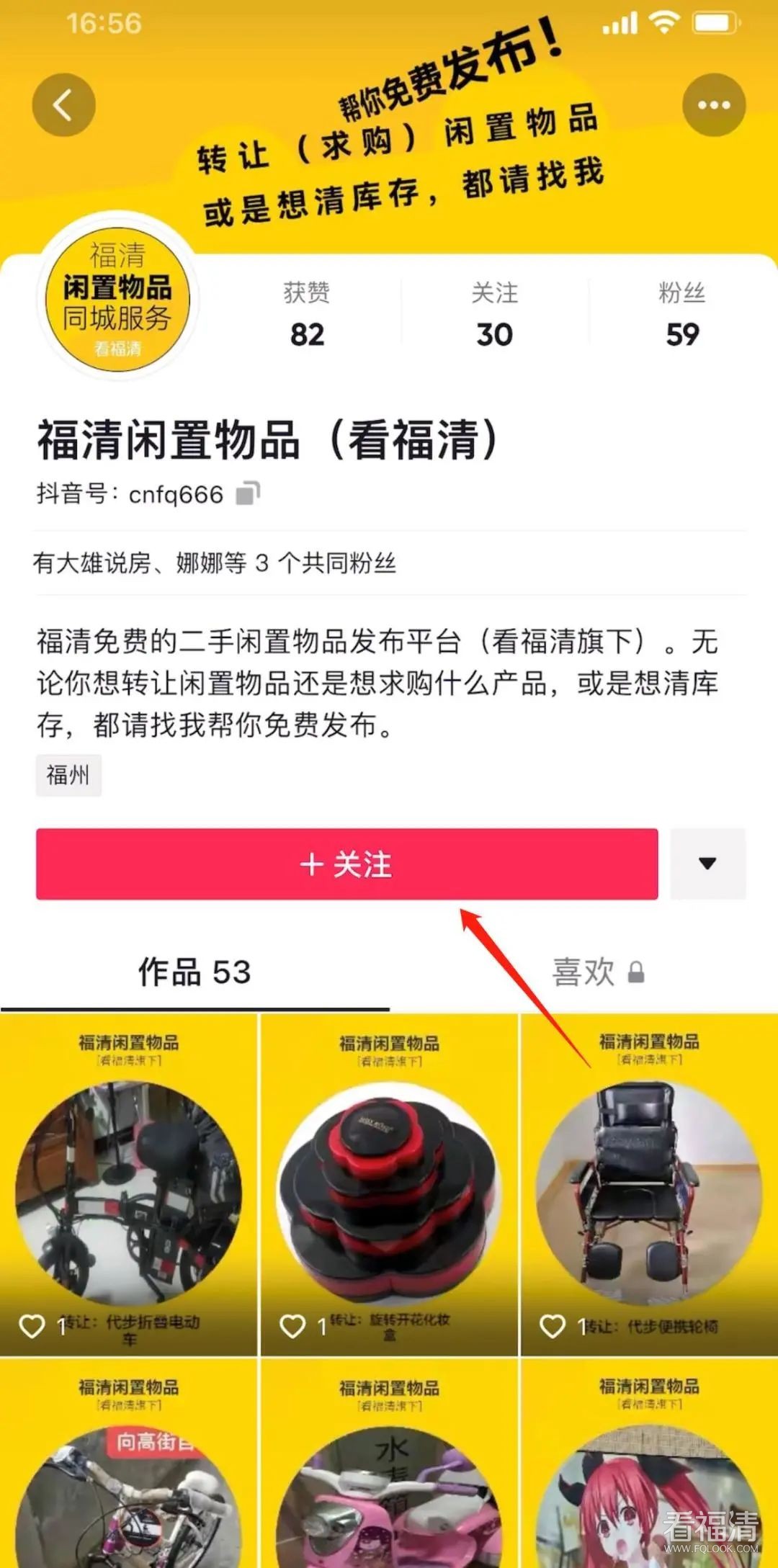This screenshot has height=1568, width=778.
Task: Open the 旋转开花化妆盒 video
Action: tap(389, 1185)
